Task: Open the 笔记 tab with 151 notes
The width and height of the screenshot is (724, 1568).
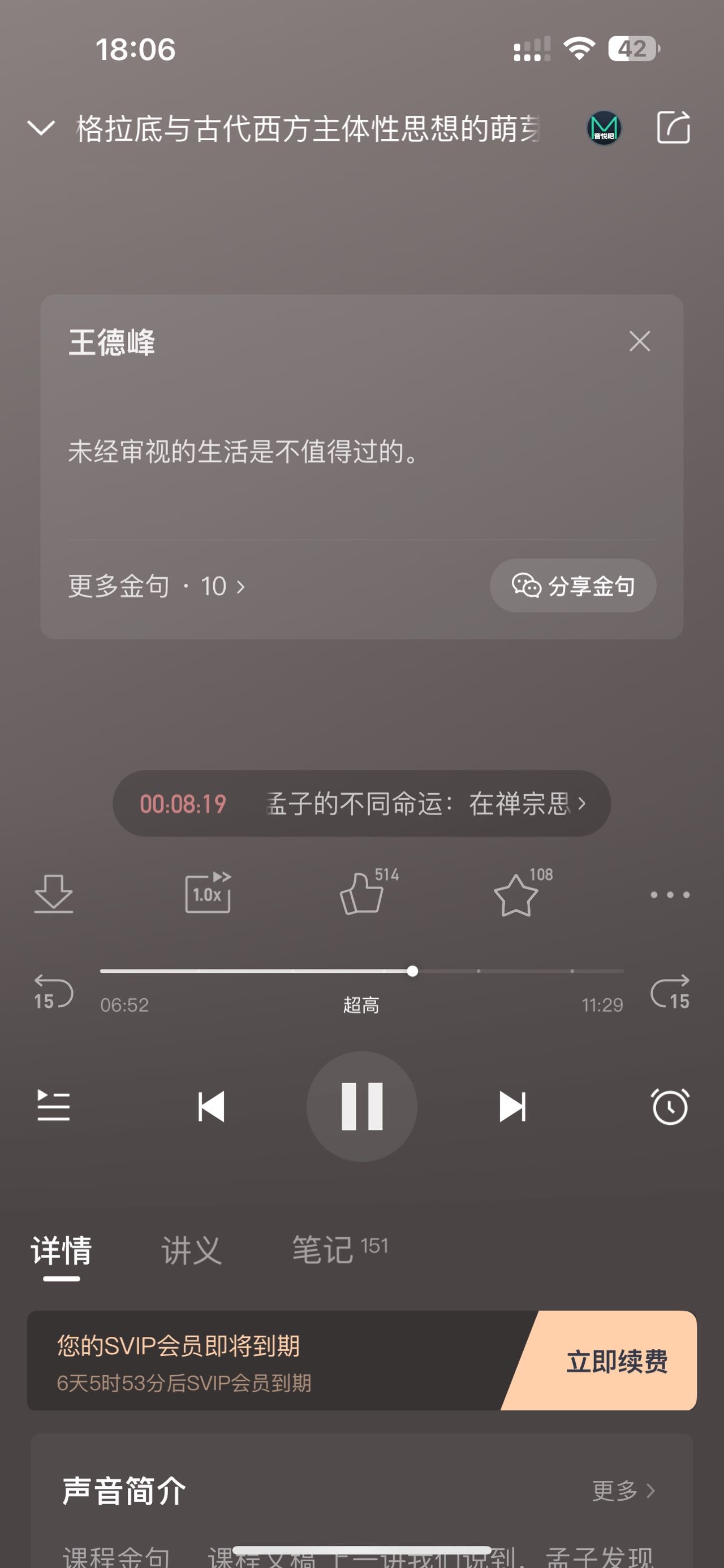Action: (x=324, y=1249)
